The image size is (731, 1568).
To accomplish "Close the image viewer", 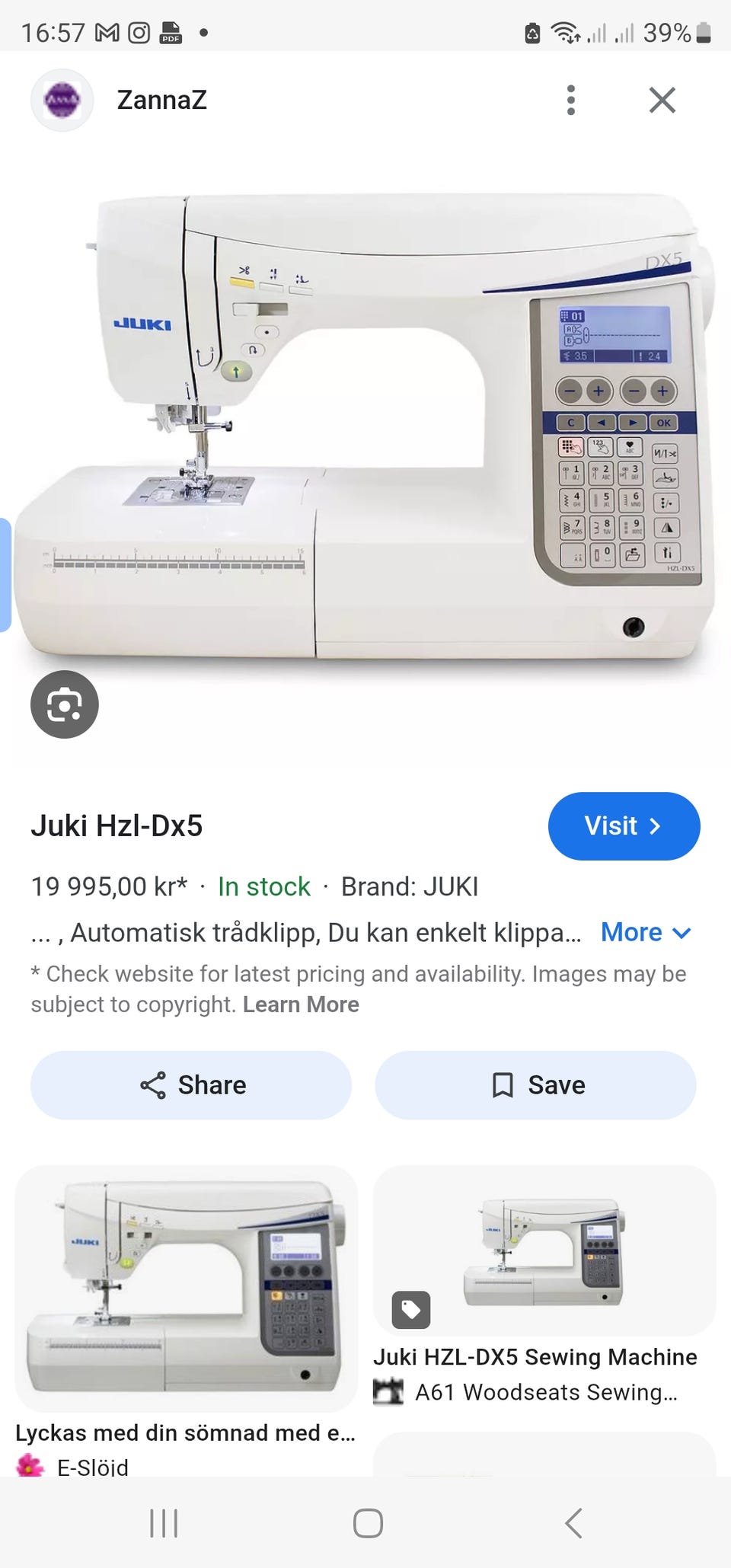I will (662, 101).
